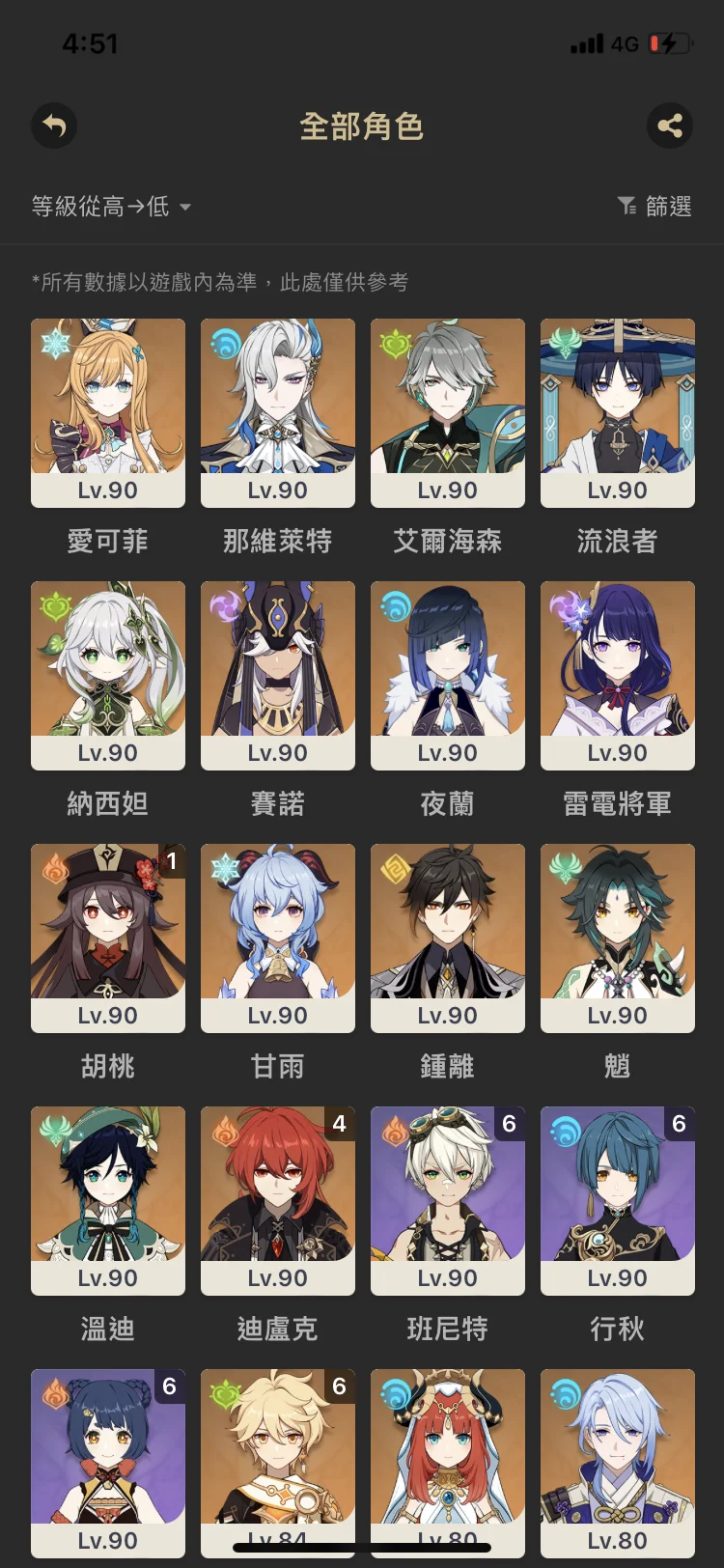Viewport: 724px width, 1568px height.
Task: View 艾爾海森 character details
Action: 448,412
